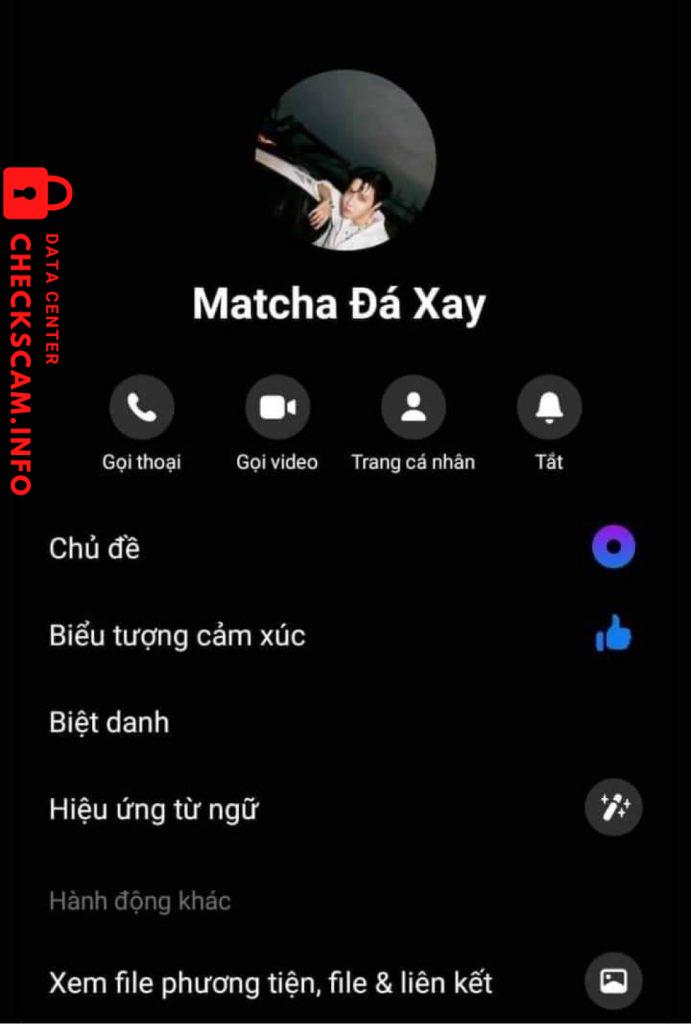This screenshot has width=691, height=1024.
Task: Mute notifications with the Tắt bell
Action: coord(549,408)
